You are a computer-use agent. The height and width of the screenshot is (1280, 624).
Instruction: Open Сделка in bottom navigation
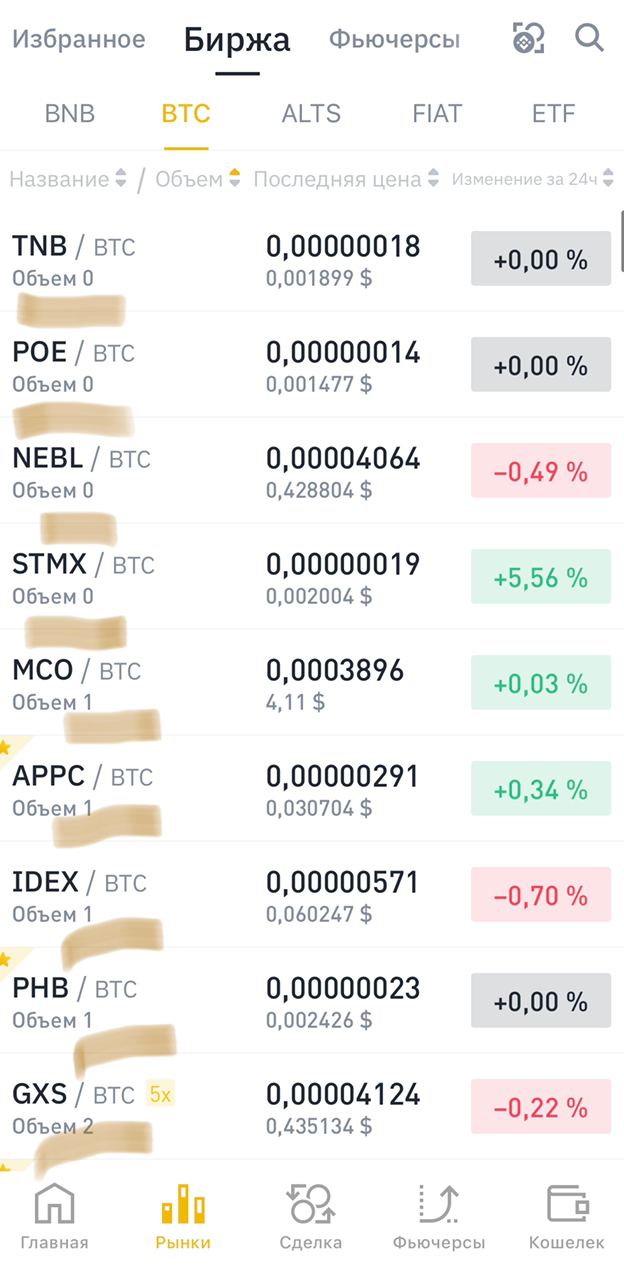click(x=311, y=1217)
